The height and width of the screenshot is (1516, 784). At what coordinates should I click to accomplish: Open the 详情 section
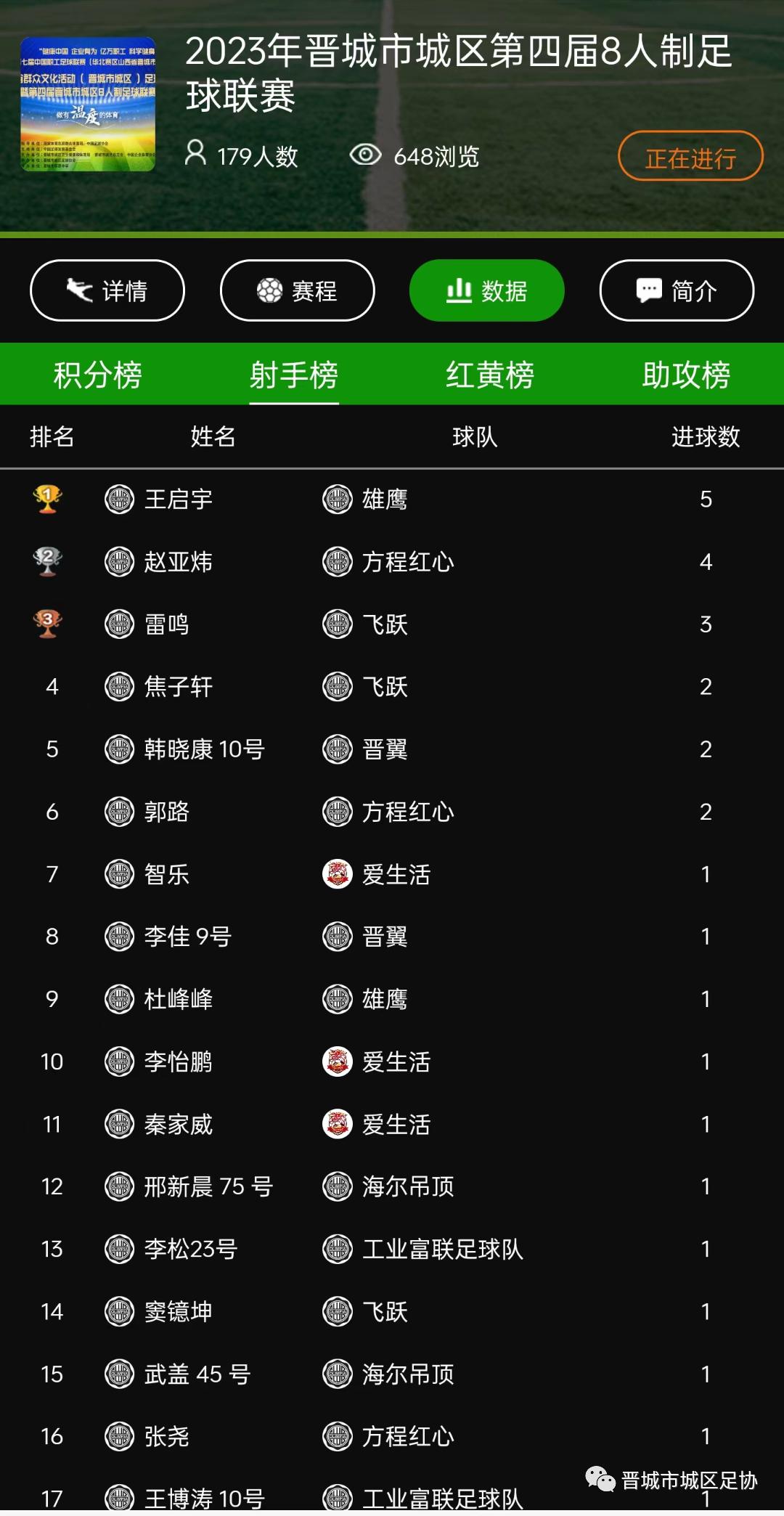pyautogui.click(x=107, y=290)
